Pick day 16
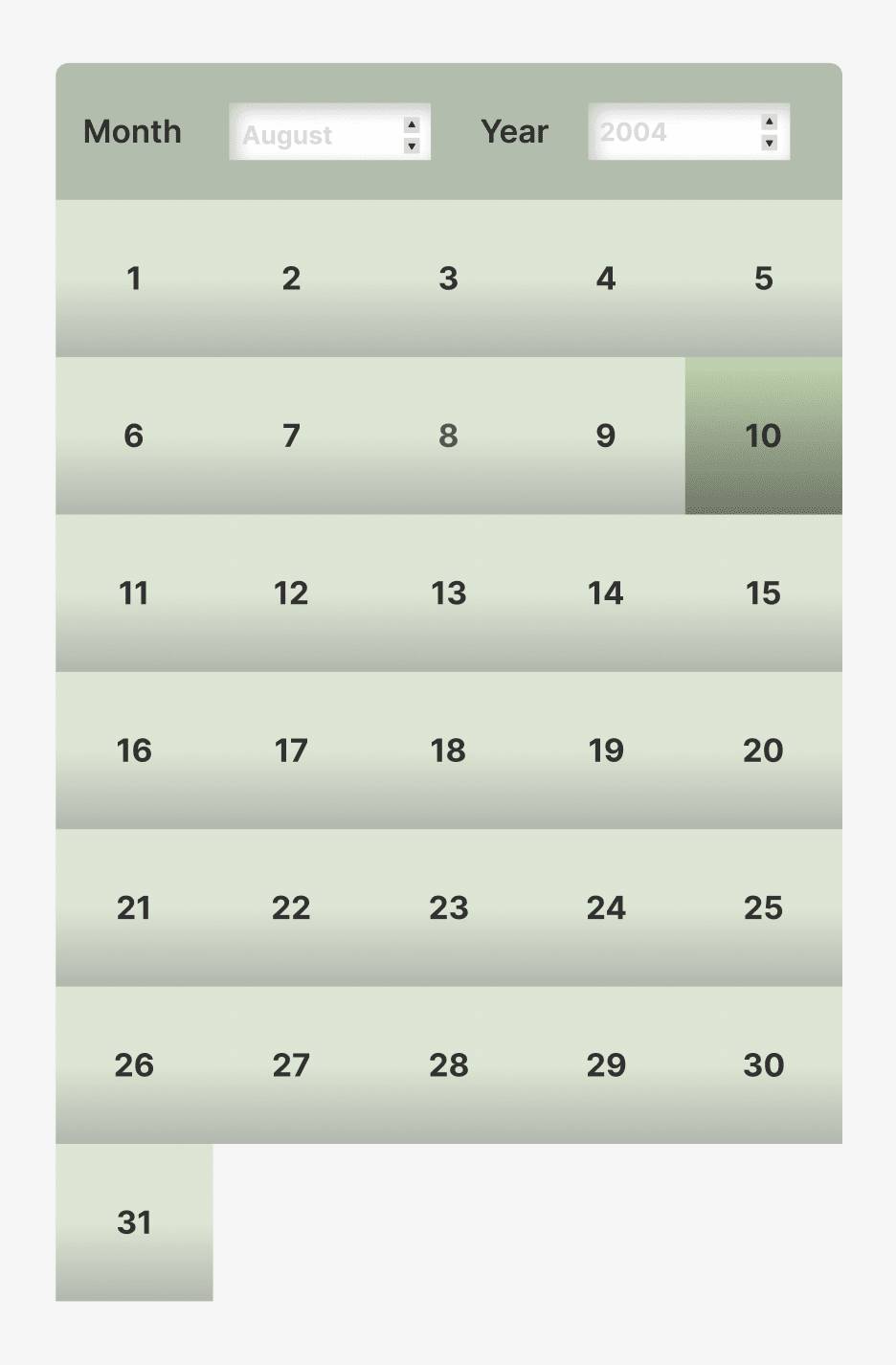Viewport: 896px width, 1365px height. point(134,750)
